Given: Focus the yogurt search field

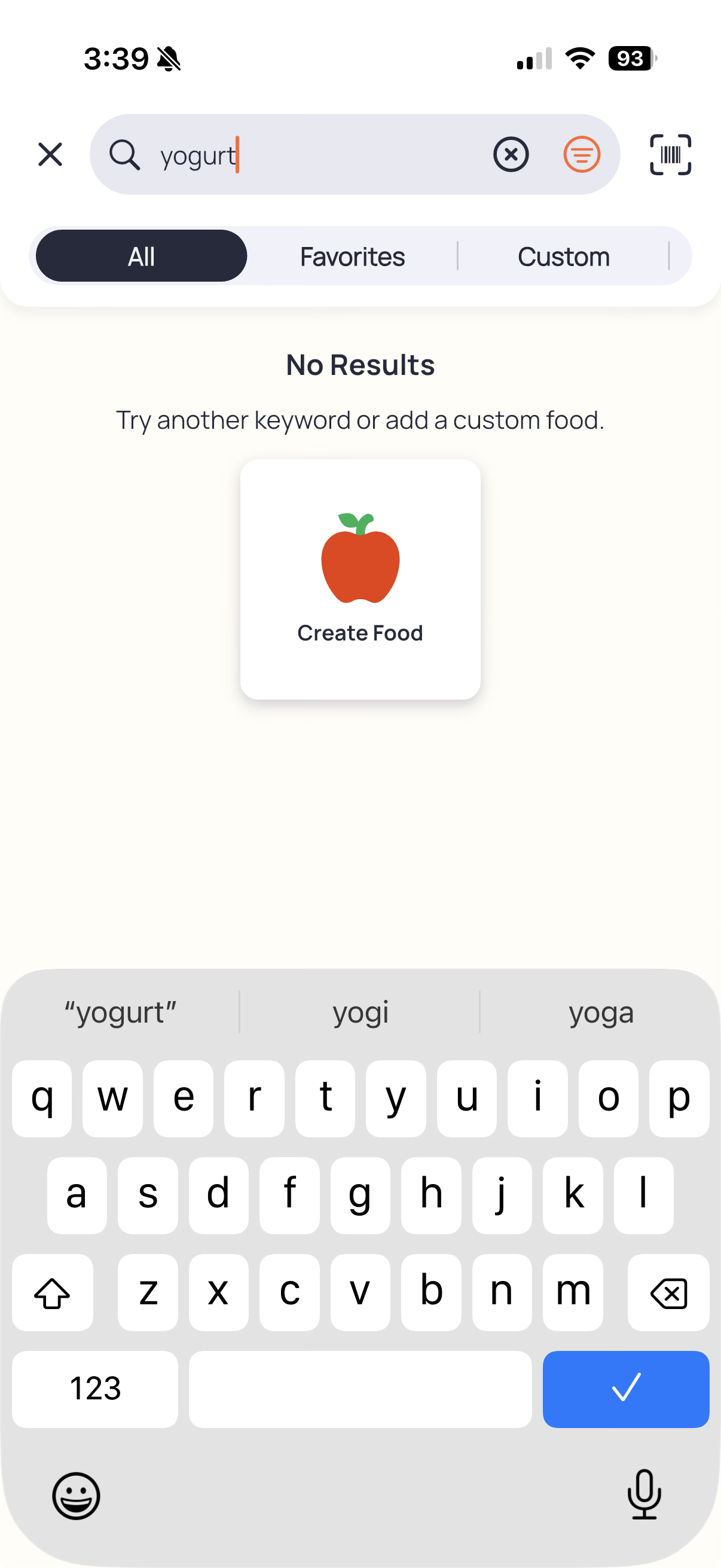Looking at the screenshot, I should point(316,155).
